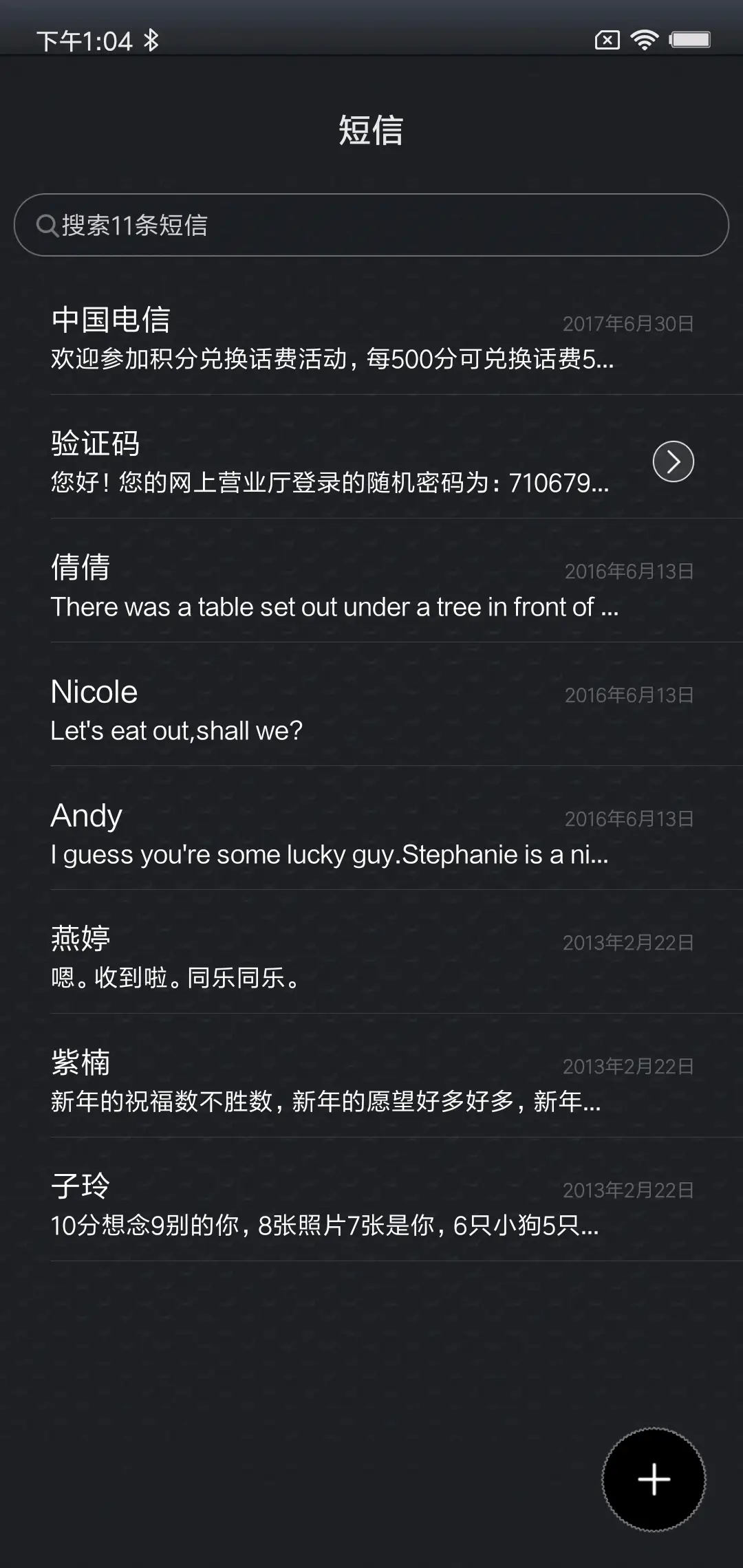The height and width of the screenshot is (1568, 743).
Task: Tap the arrow chevron on 验证码 row
Action: coord(673,462)
